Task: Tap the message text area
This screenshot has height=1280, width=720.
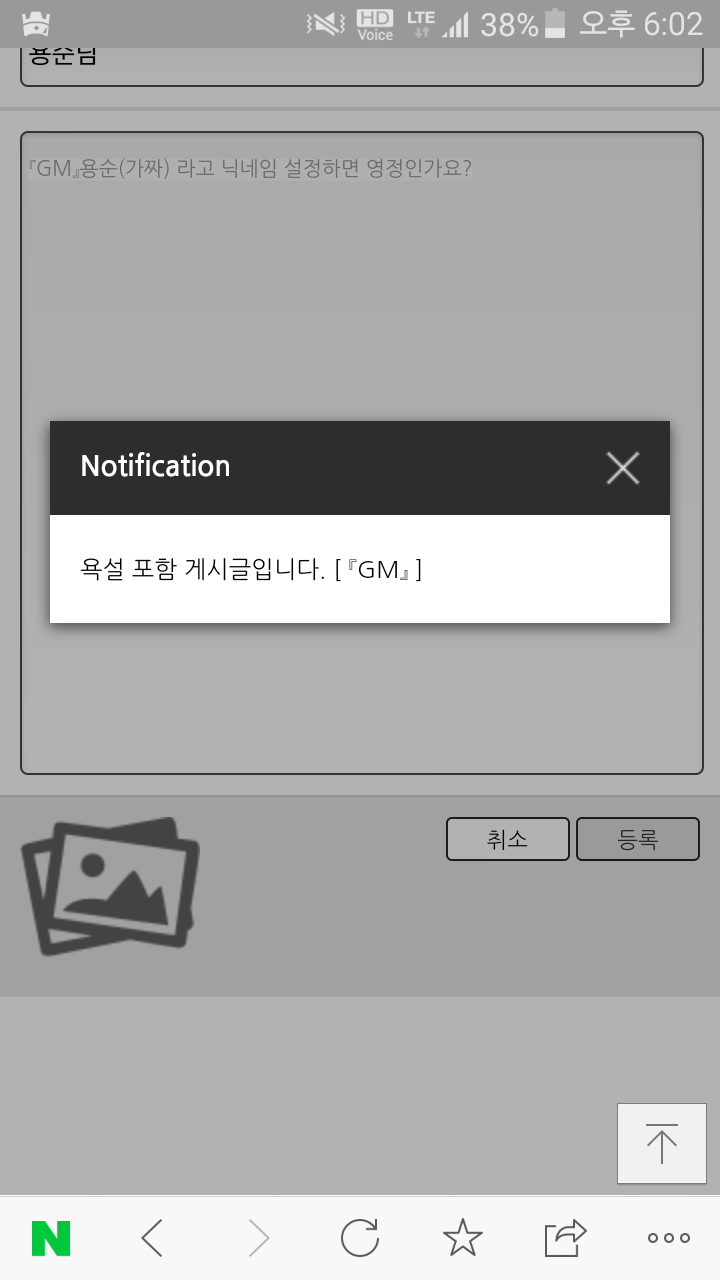Action: 360,300
